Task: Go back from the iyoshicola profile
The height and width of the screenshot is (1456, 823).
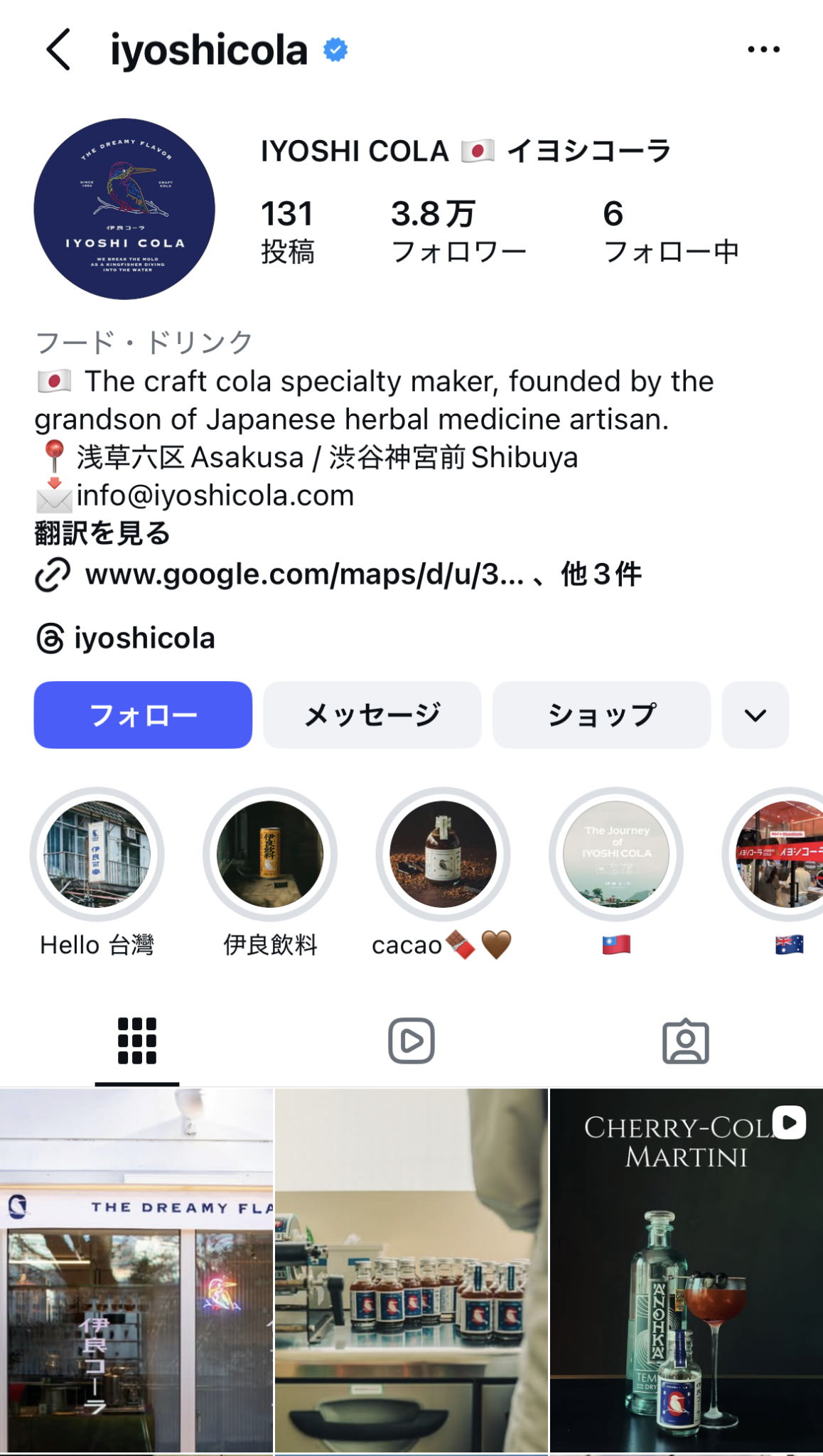Action: [x=59, y=50]
